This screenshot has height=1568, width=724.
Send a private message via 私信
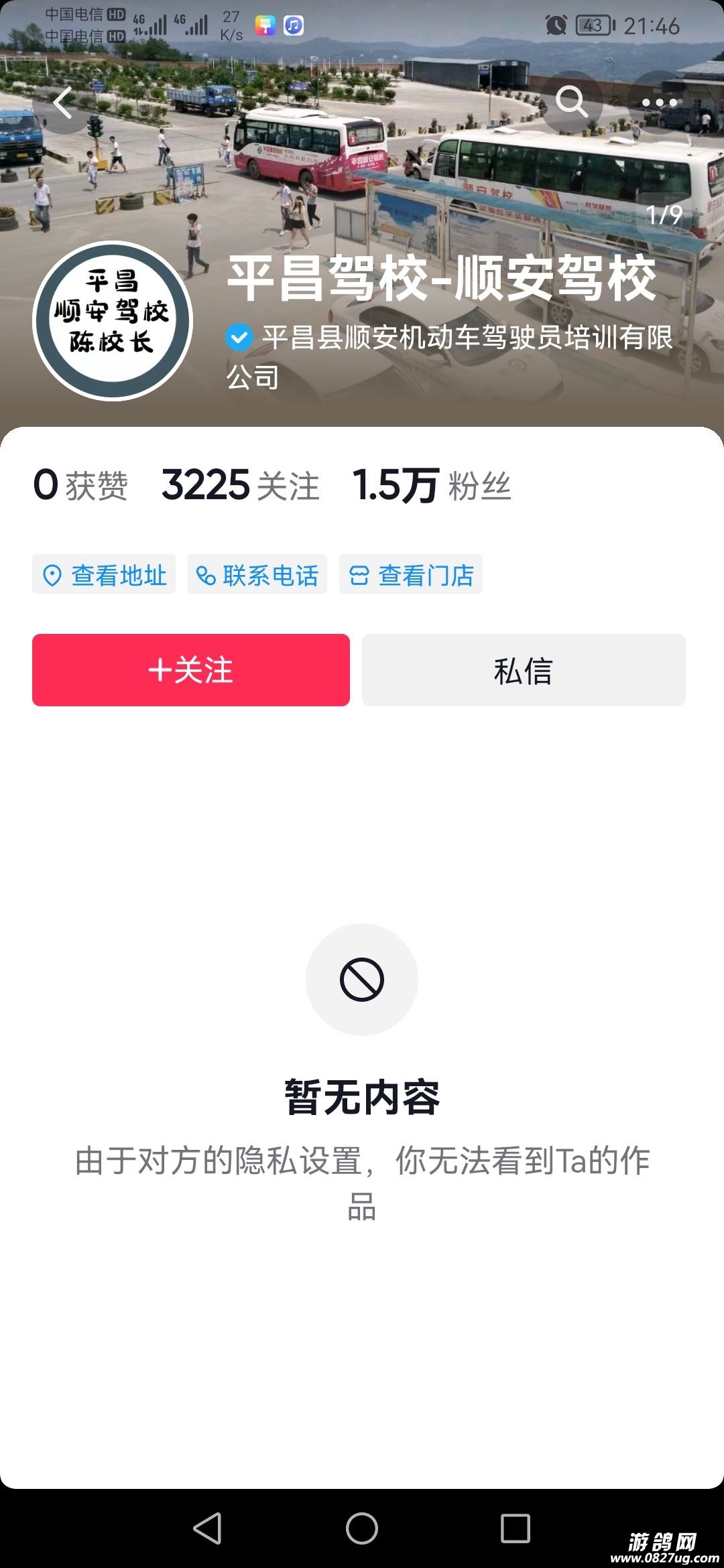pos(524,670)
